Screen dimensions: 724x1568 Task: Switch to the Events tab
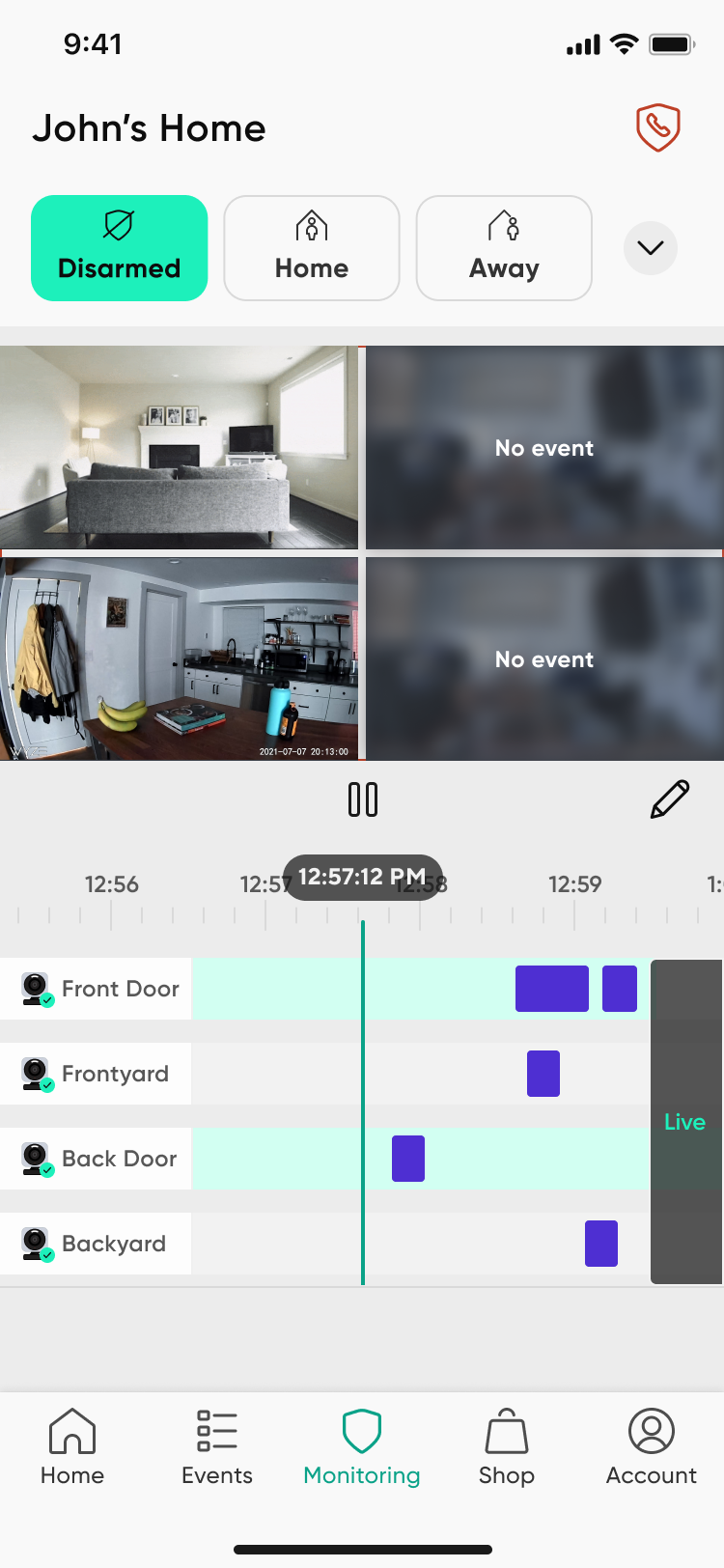[x=217, y=1446]
